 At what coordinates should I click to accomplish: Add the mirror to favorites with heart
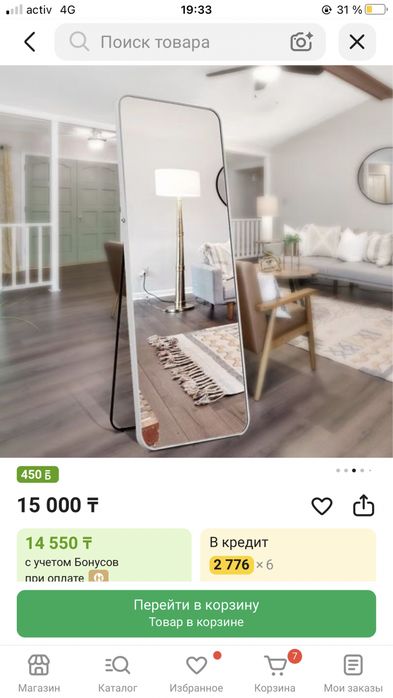coord(322,506)
